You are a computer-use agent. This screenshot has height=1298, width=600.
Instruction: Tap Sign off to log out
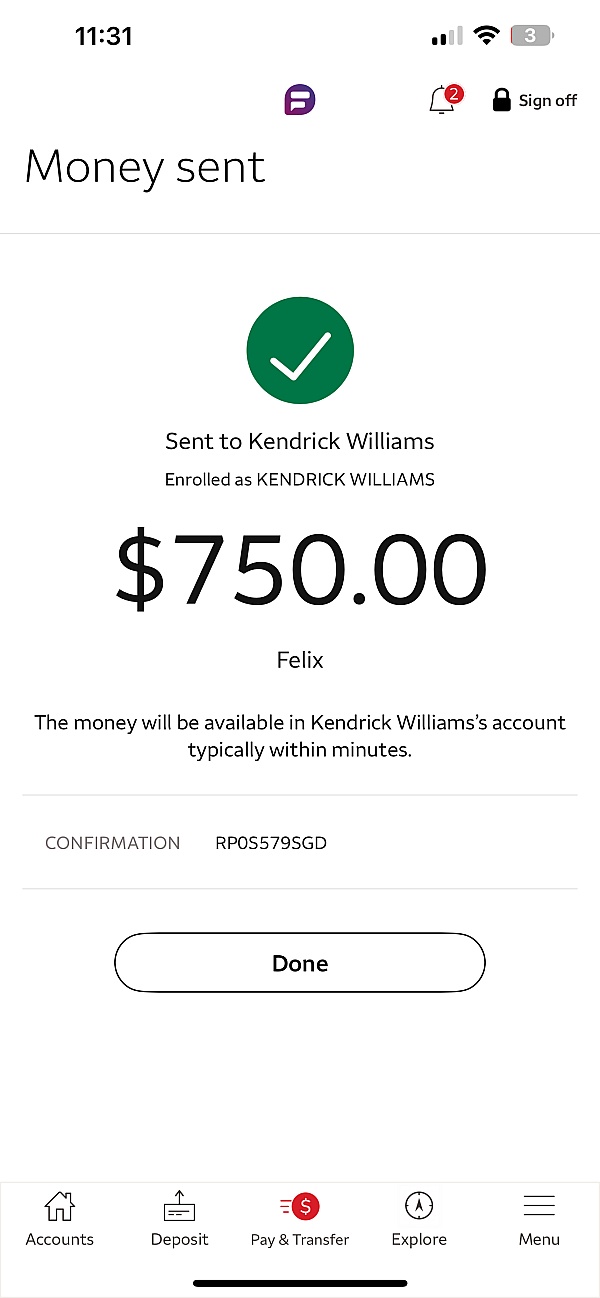(535, 100)
